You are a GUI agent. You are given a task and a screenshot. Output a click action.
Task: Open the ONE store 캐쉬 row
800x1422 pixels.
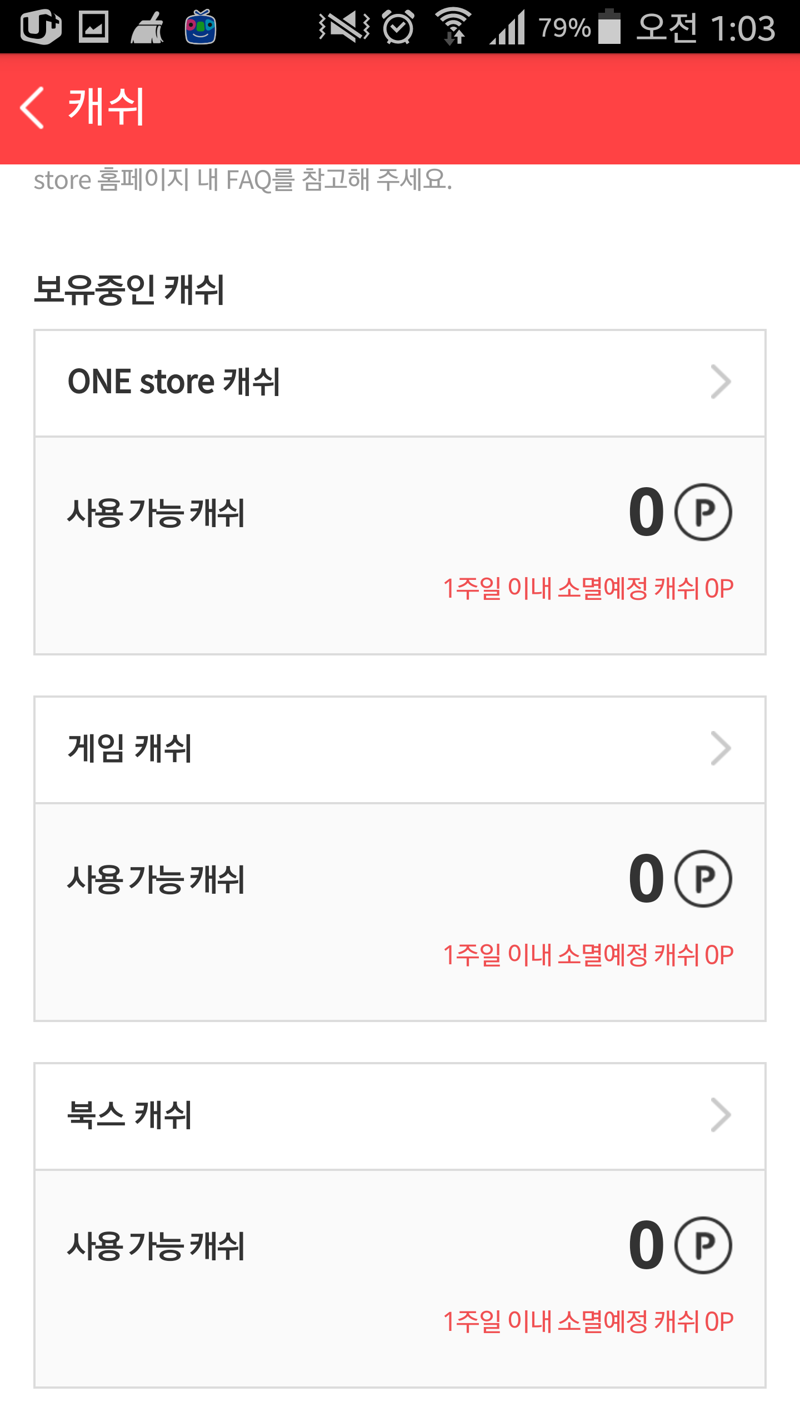[x=400, y=383]
